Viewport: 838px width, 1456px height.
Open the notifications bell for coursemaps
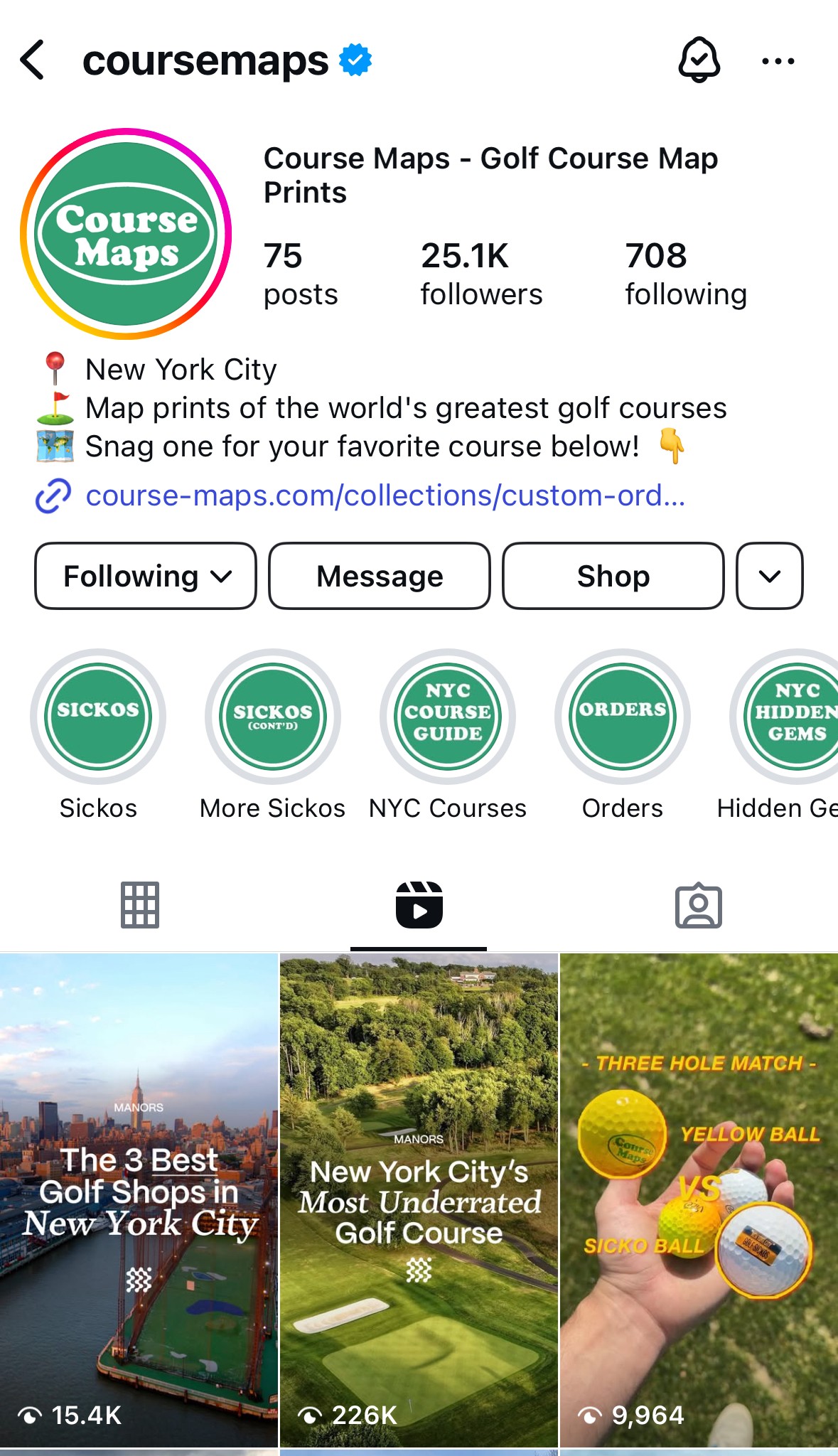coord(699,60)
